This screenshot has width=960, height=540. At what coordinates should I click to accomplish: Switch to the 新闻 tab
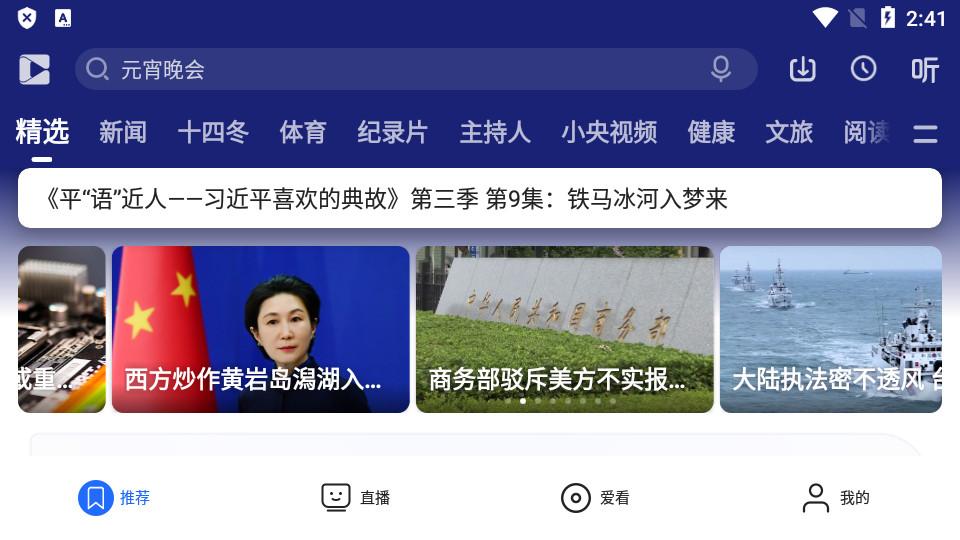(123, 132)
